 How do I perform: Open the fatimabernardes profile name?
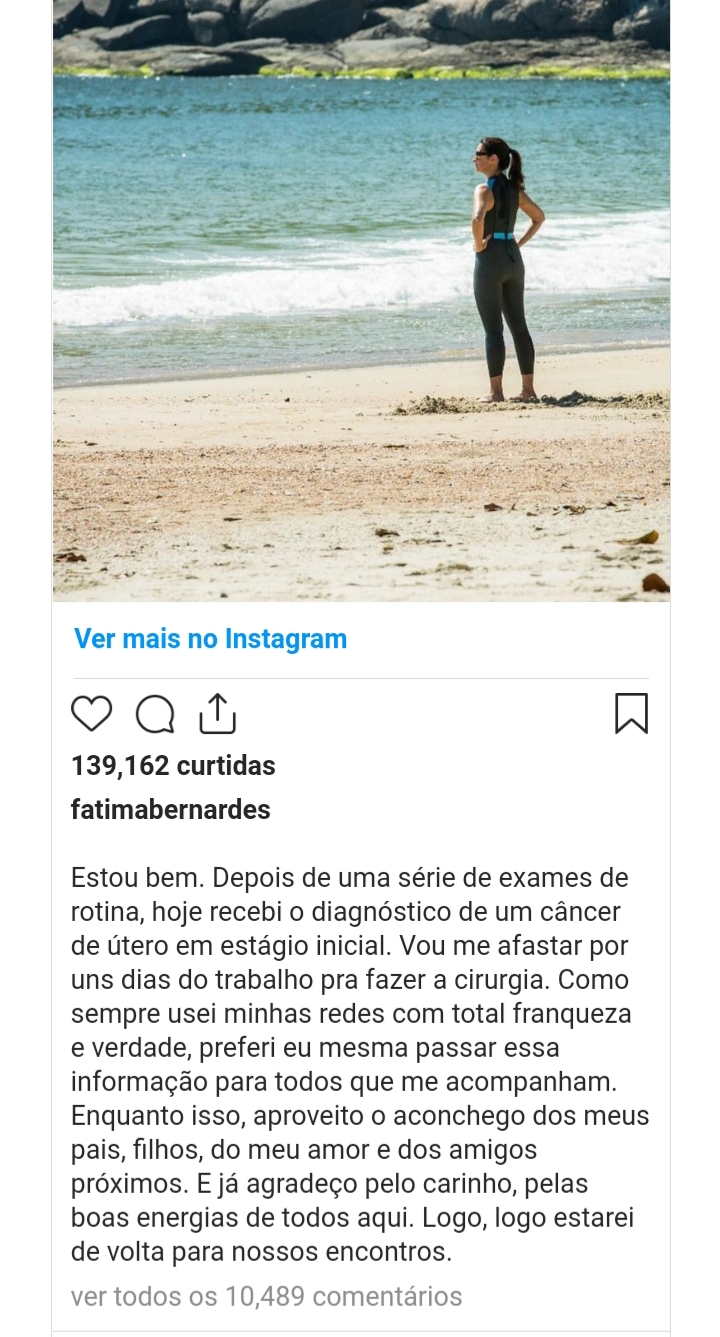(x=171, y=809)
